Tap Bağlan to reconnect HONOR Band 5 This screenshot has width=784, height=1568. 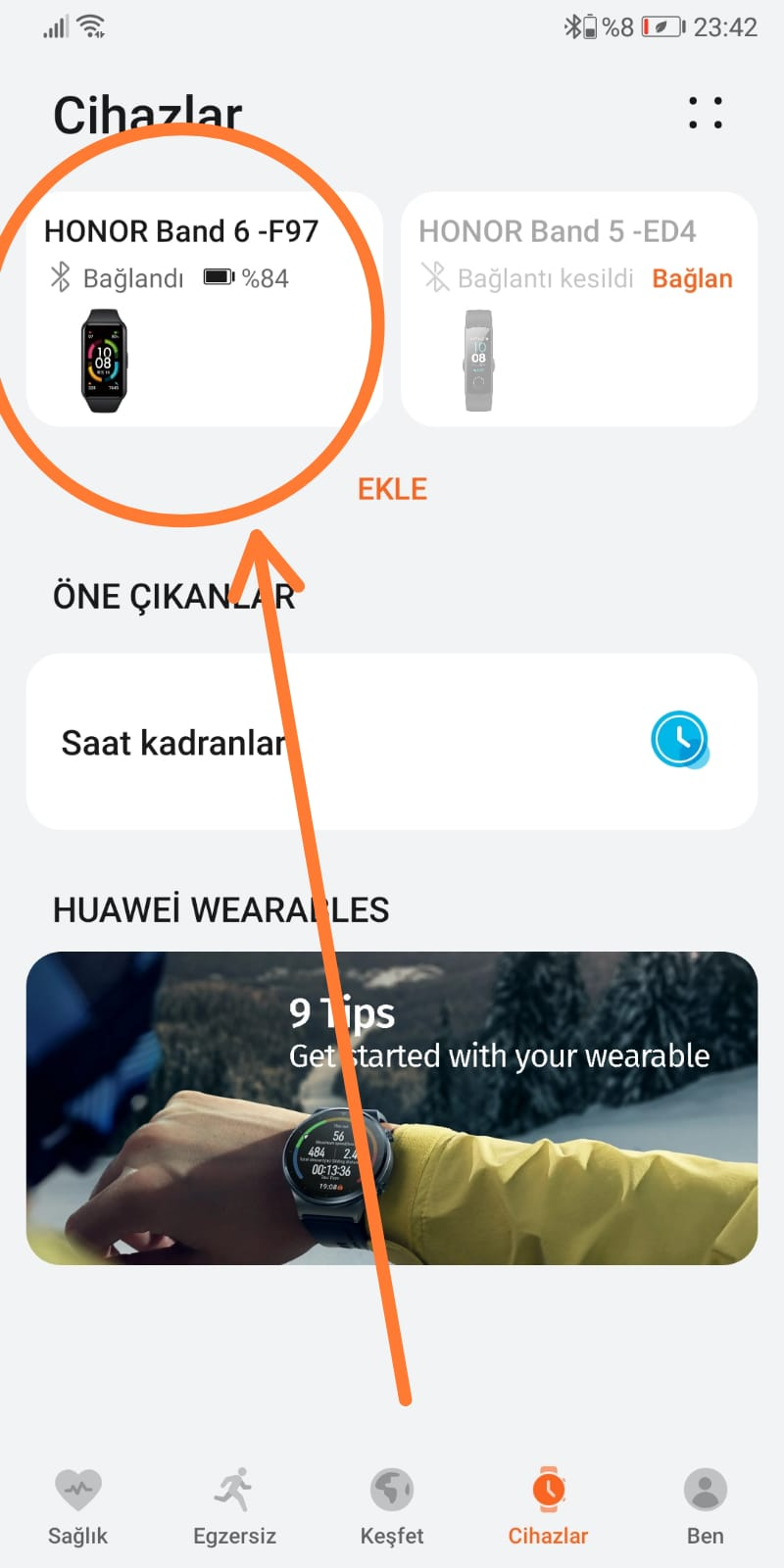point(692,278)
